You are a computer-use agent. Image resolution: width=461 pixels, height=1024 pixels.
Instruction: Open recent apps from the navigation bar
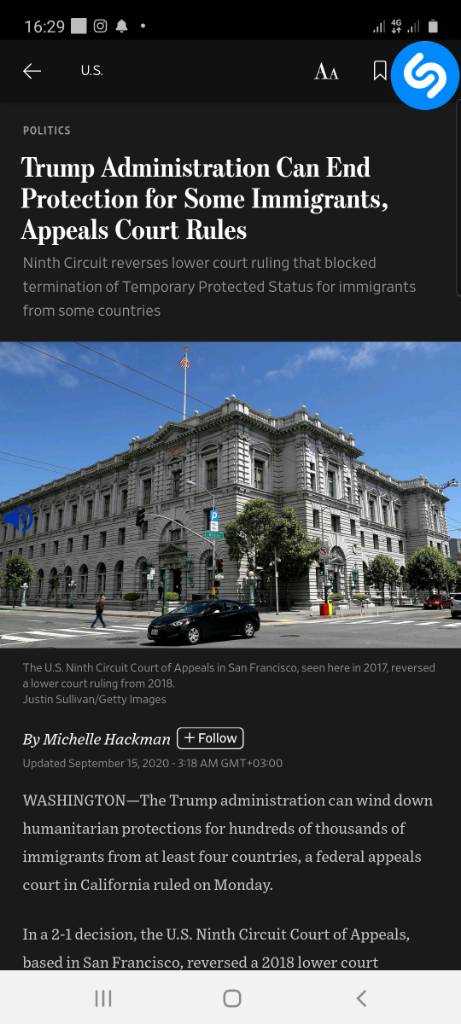(x=103, y=998)
